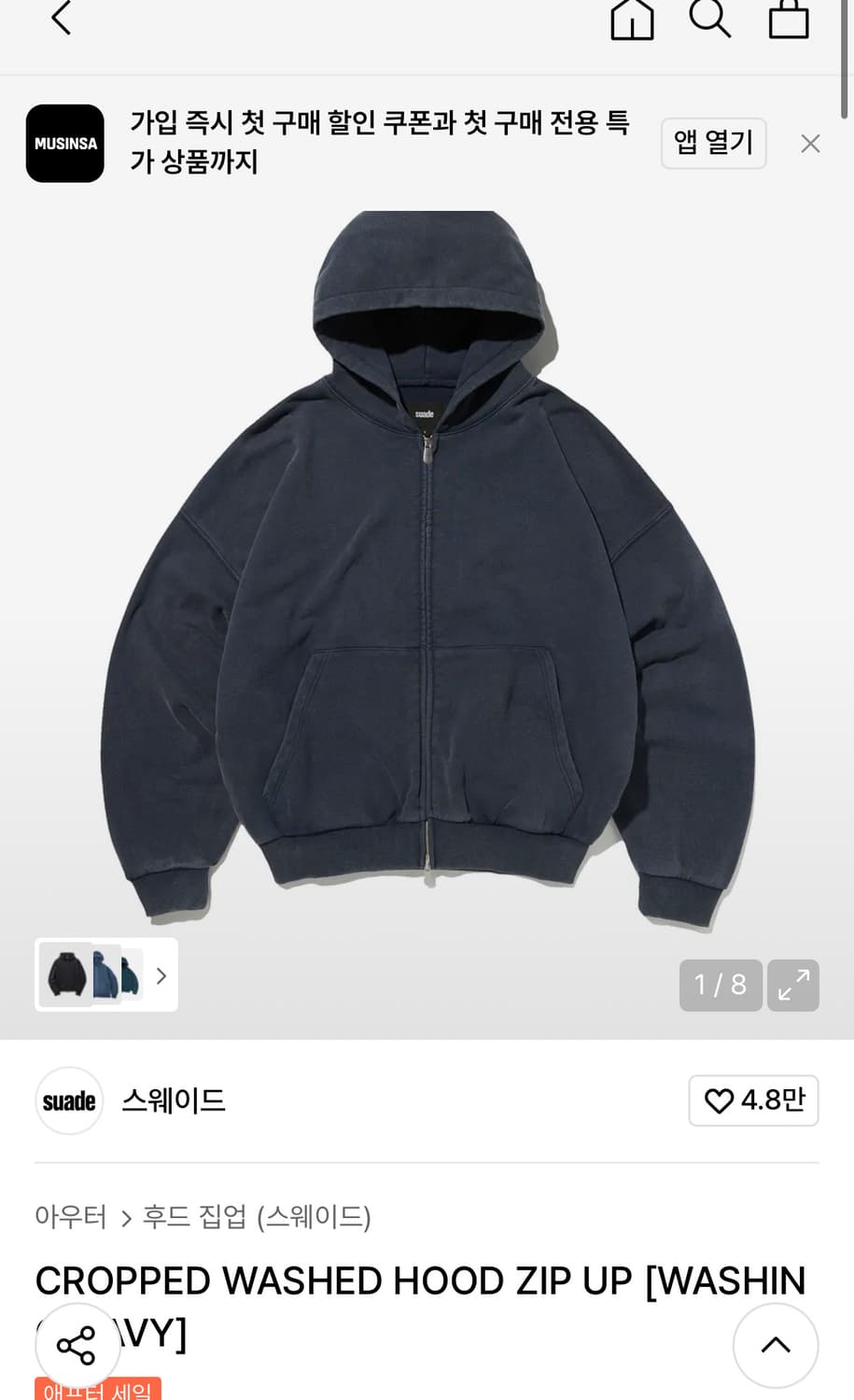Open the 아우터 breadcrumb category
854x1400 pixels.
(70, 1218)
